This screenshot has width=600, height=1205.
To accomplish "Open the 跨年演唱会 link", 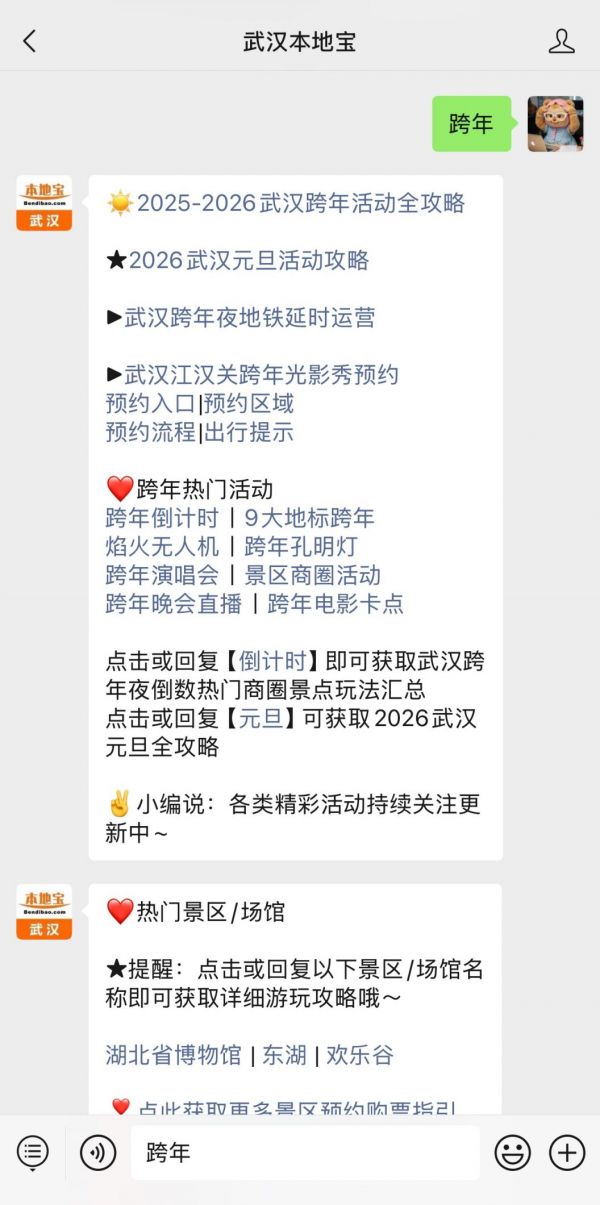I will (x=161, y=576).
